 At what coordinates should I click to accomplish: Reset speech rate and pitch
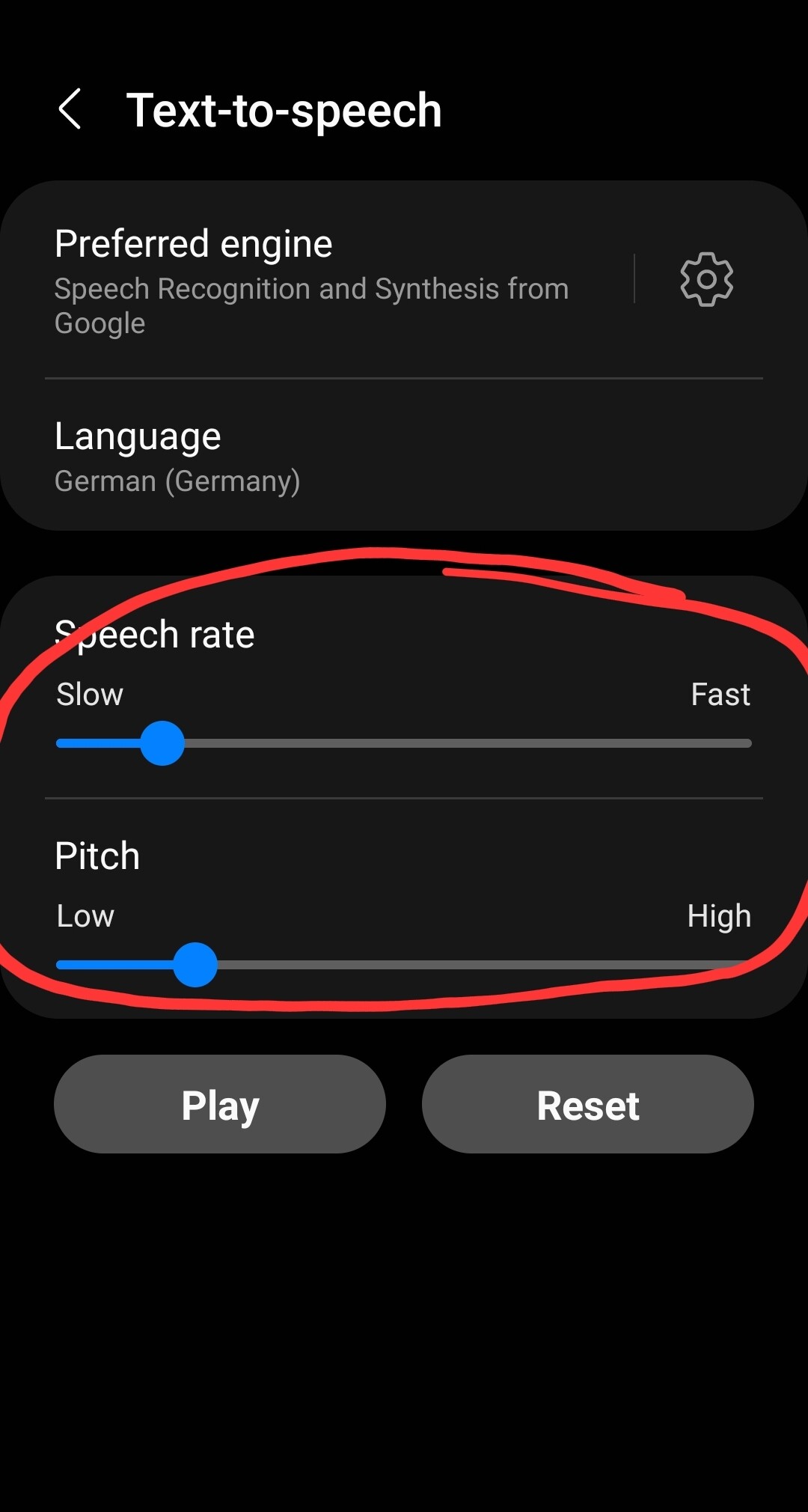(x=588, y=1104)
